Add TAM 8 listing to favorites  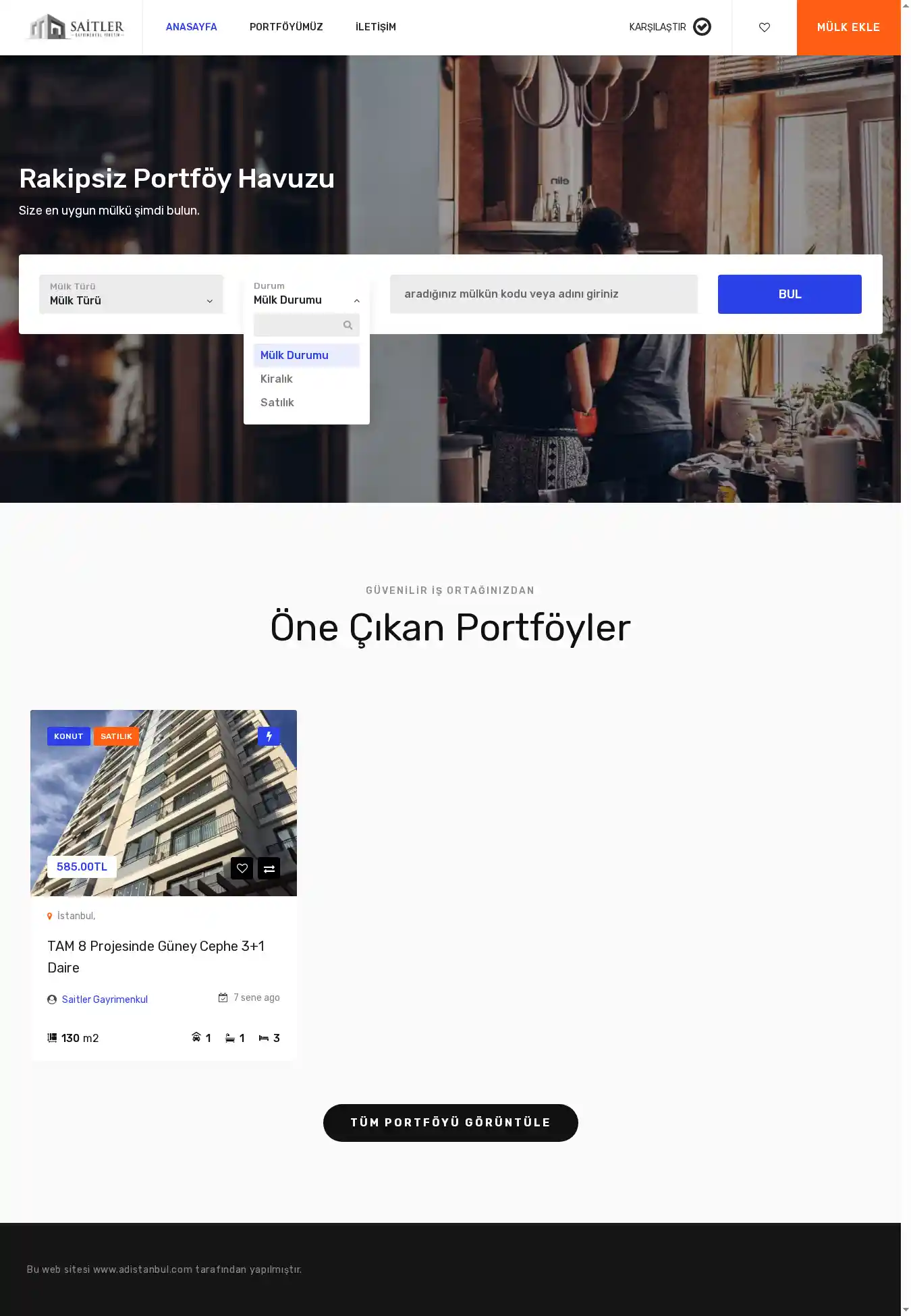242,869
